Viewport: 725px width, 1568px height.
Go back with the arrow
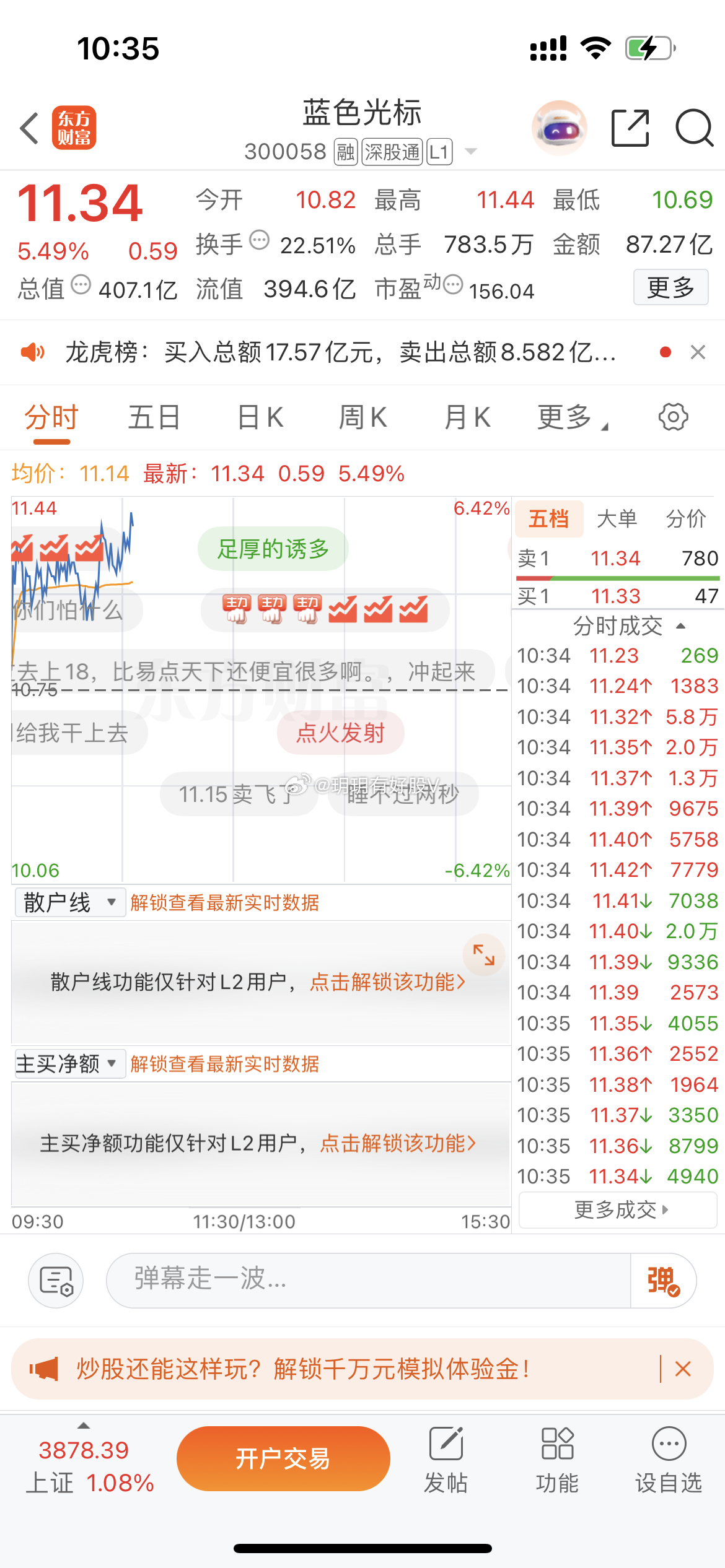coord(29,129)
